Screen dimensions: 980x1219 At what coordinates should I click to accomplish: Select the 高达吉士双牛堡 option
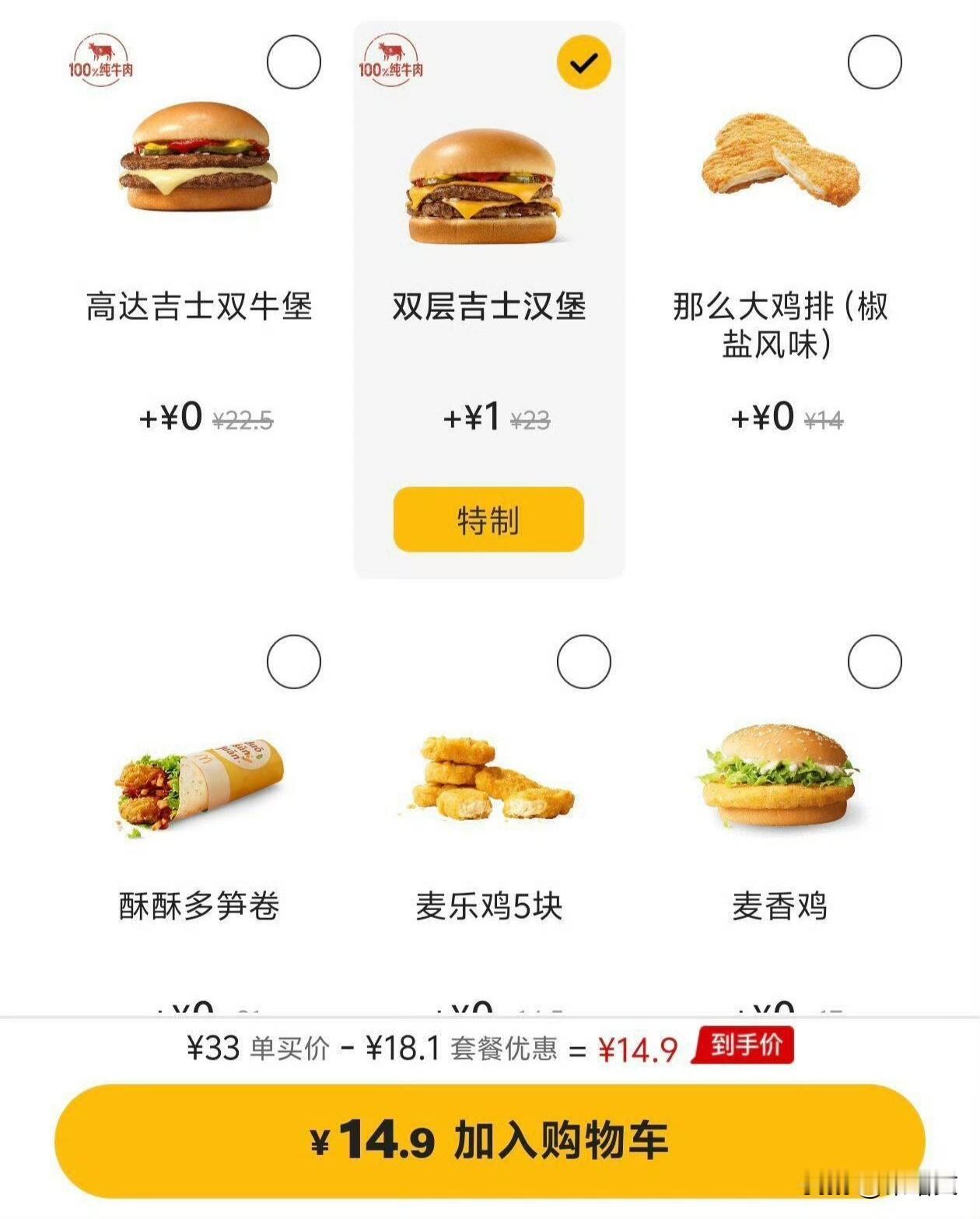[293, 62]
